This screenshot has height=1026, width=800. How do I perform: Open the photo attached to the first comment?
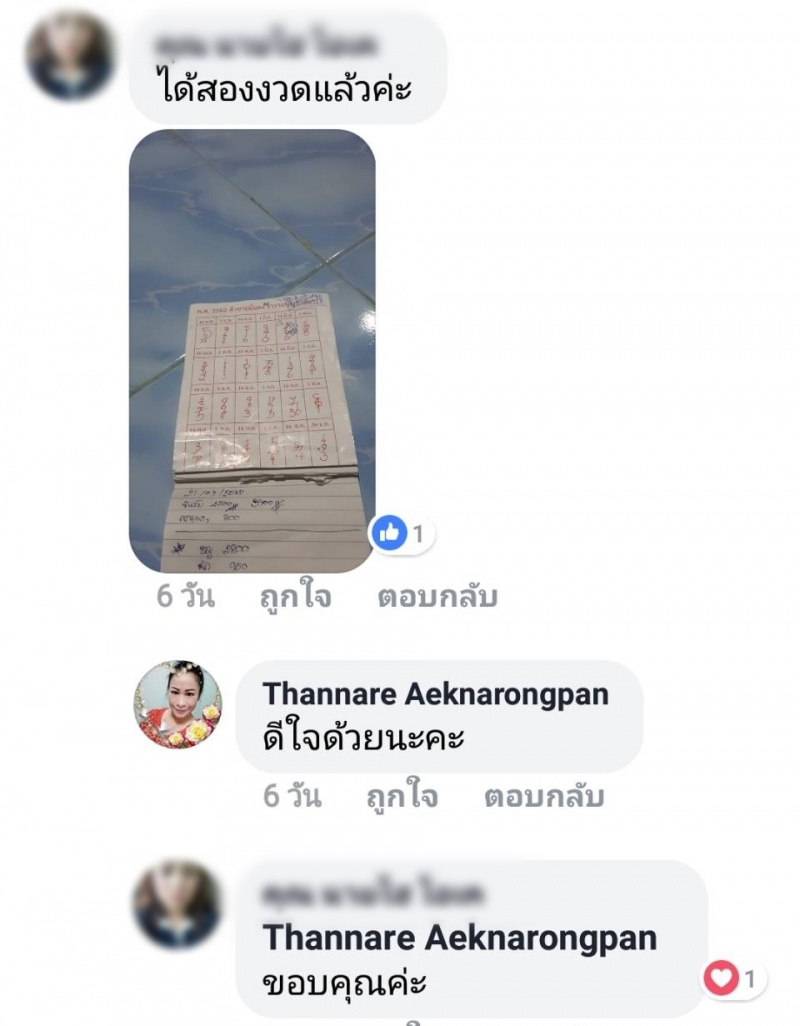click(x=252, y=350)
